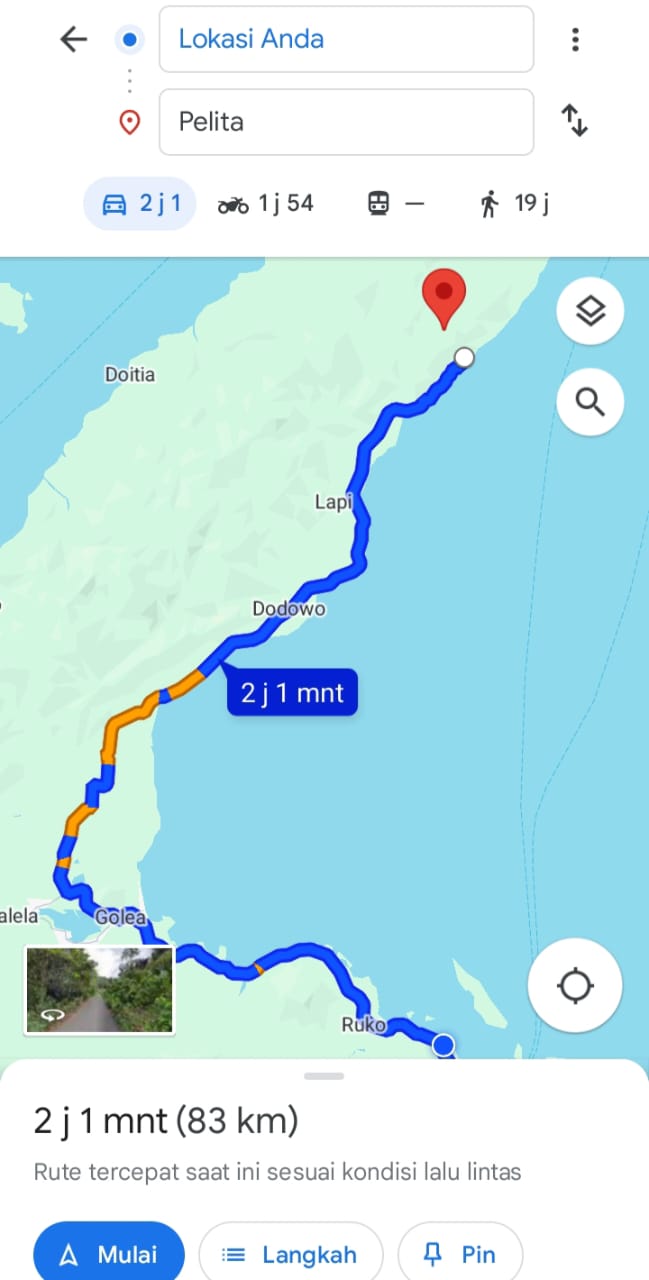Search along the route
Image resolution: width=649 pixels, height=1280 pixels.
[591, 403]
